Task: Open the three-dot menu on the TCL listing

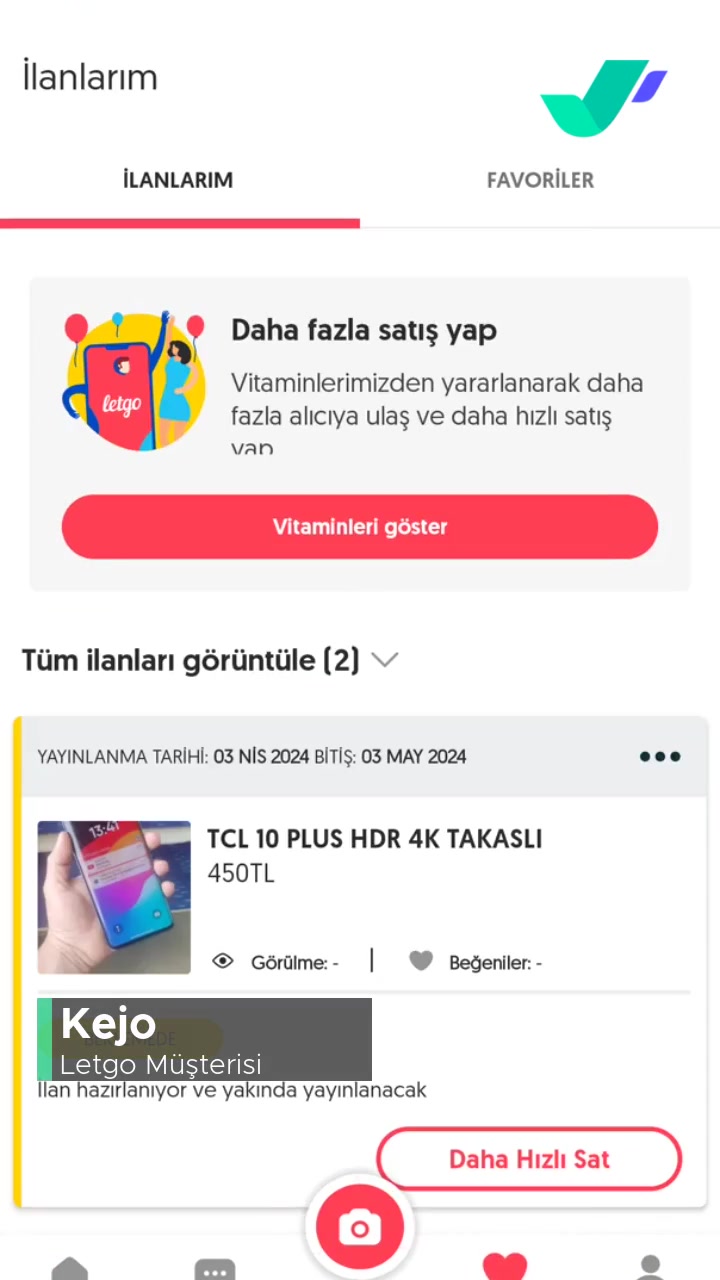Action: [x=660, y=757]
